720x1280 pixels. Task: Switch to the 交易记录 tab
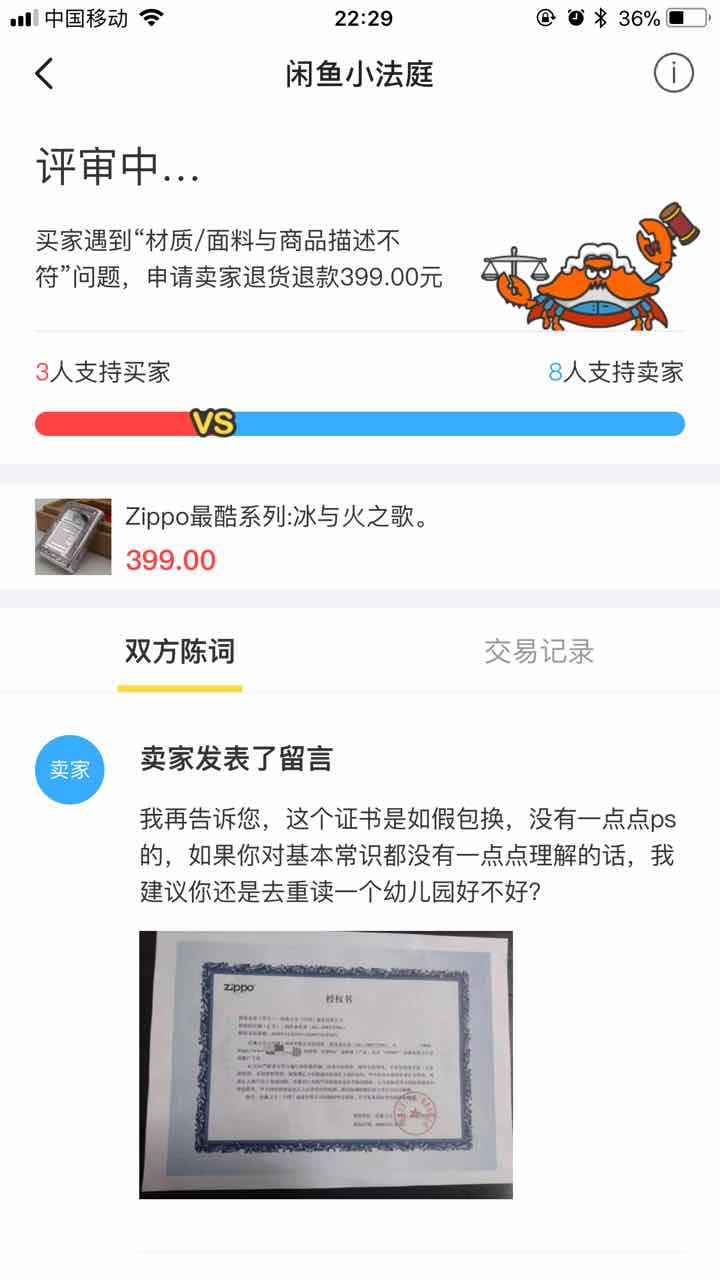tap(539, 652)
